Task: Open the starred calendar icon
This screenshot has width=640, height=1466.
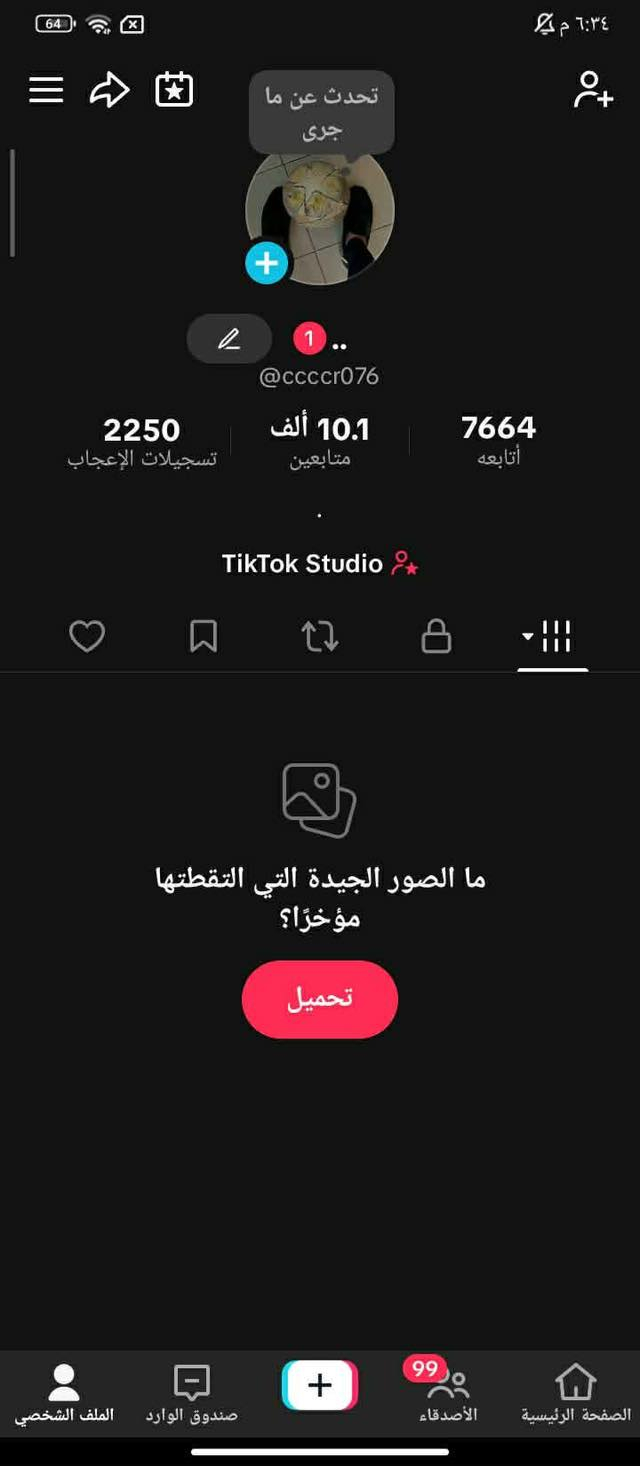Action: tap(174, 90)
